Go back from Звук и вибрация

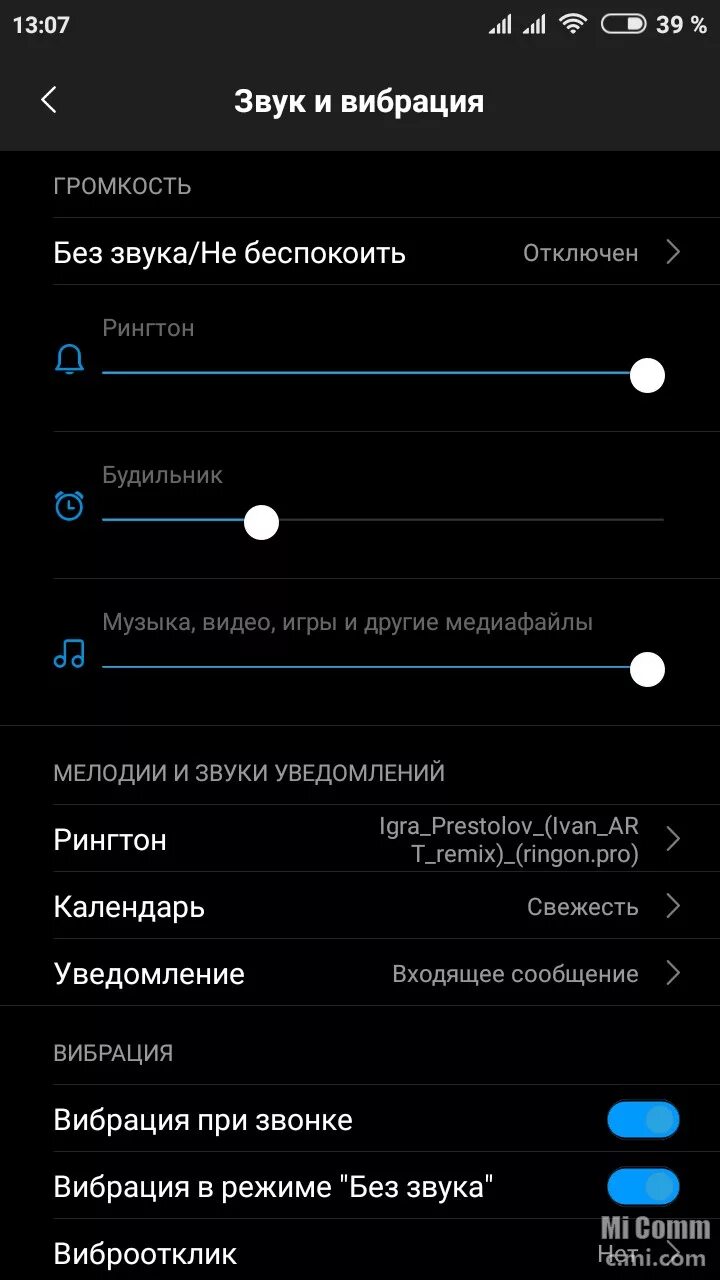click(48, 100)
